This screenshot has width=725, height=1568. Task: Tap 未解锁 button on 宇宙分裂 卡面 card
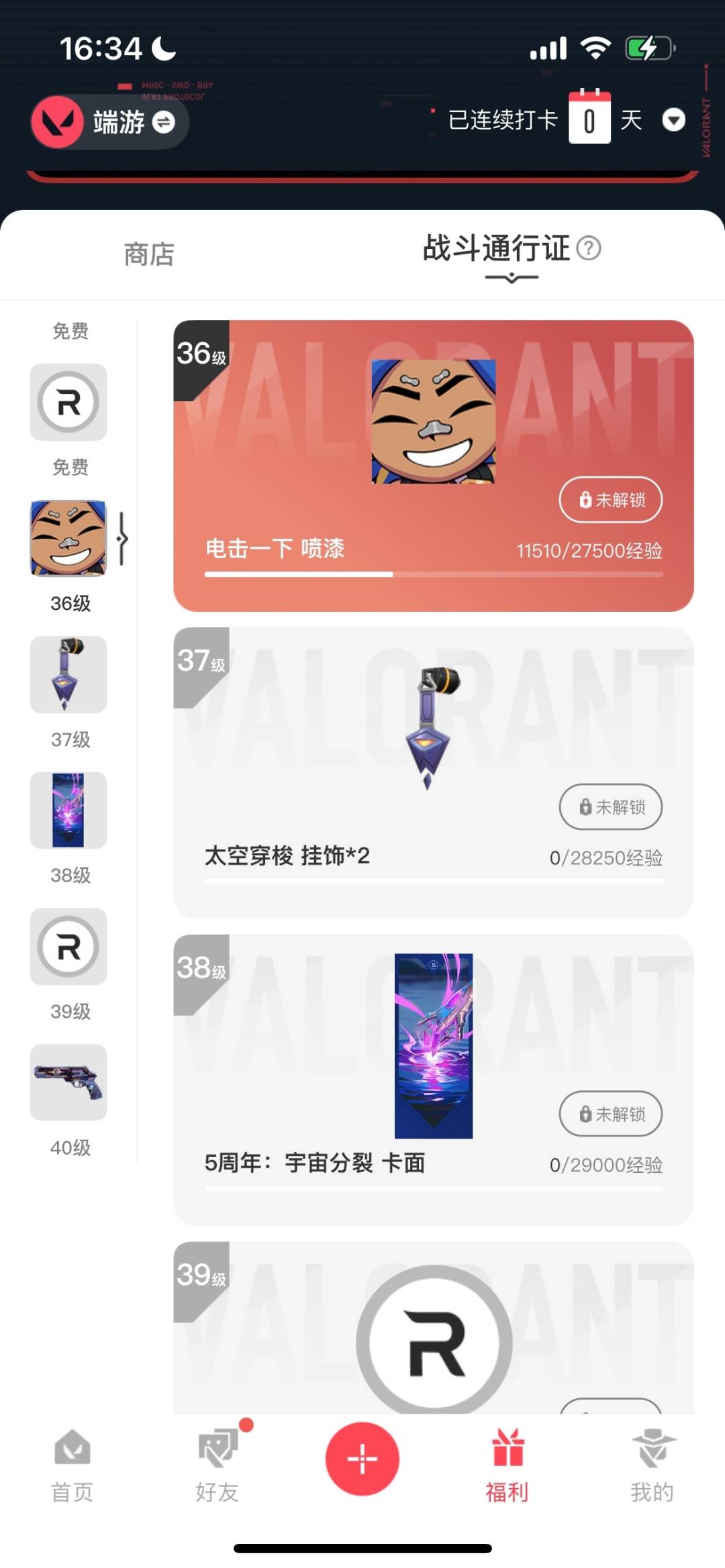[610, 1114]
